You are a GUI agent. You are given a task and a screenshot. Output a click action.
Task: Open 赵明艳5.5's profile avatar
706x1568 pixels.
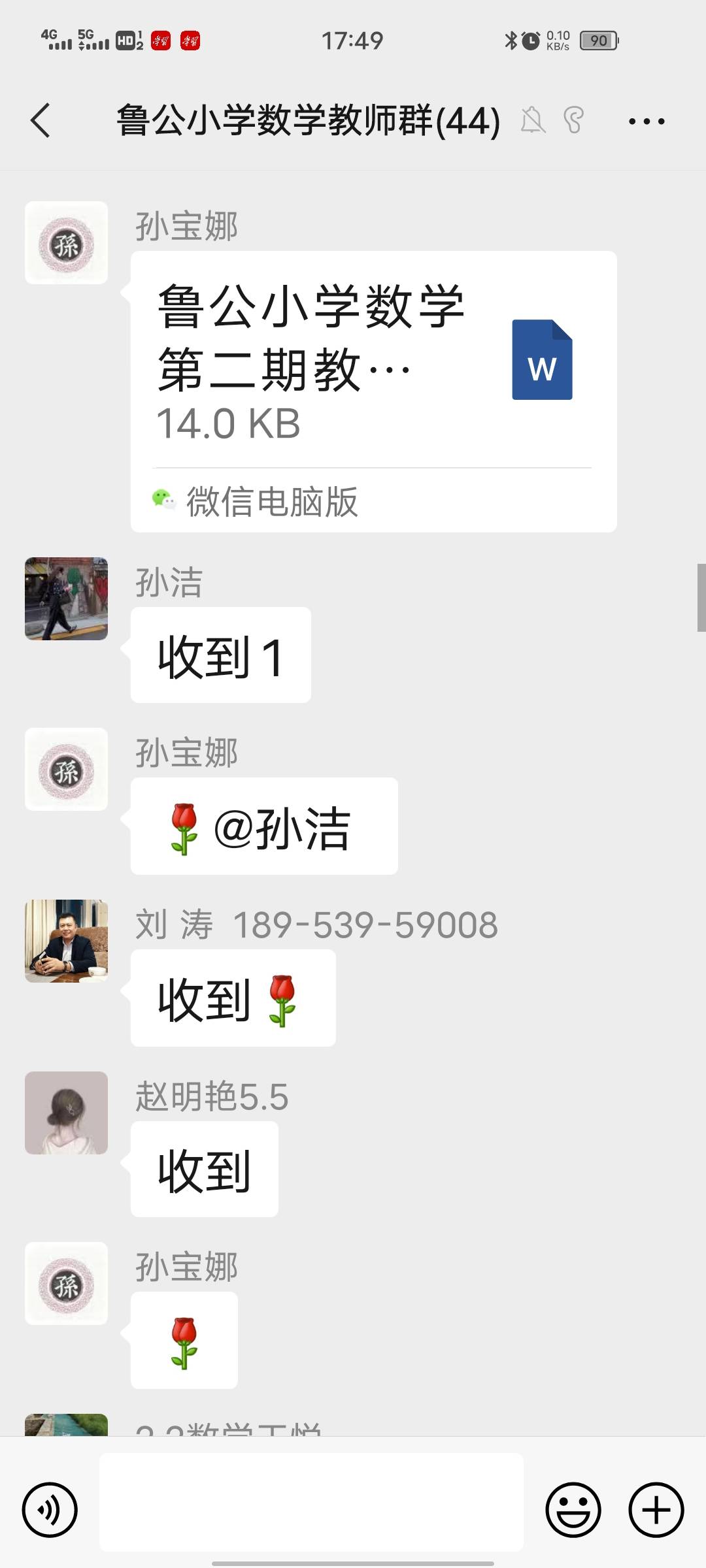pos(65,1113)
